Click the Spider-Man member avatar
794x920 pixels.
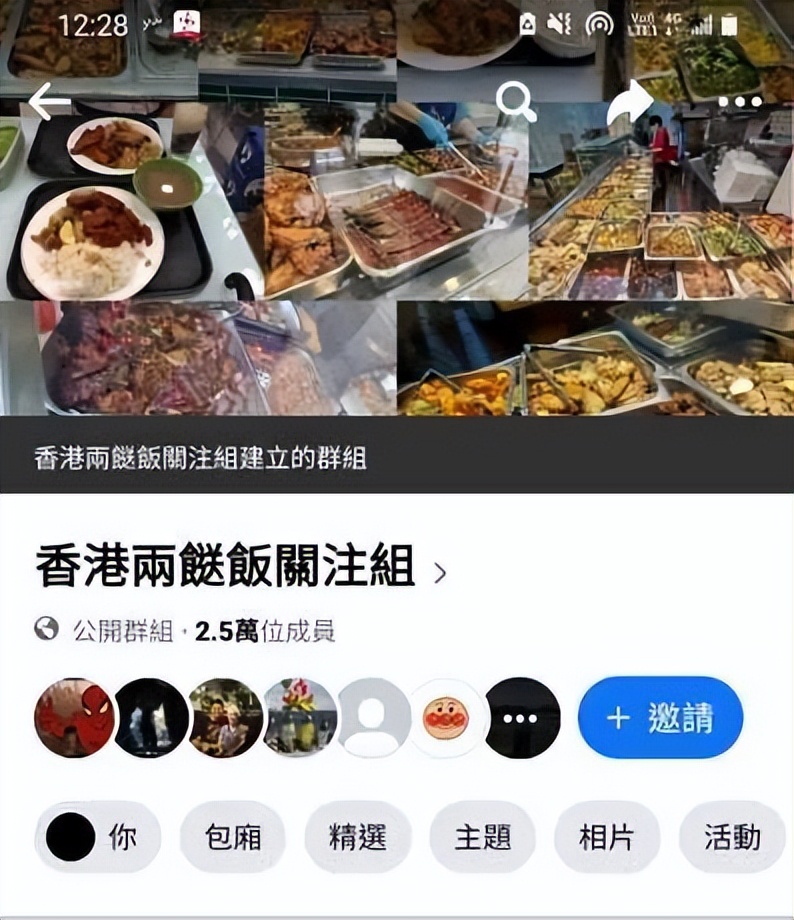[x=70, y=719]
